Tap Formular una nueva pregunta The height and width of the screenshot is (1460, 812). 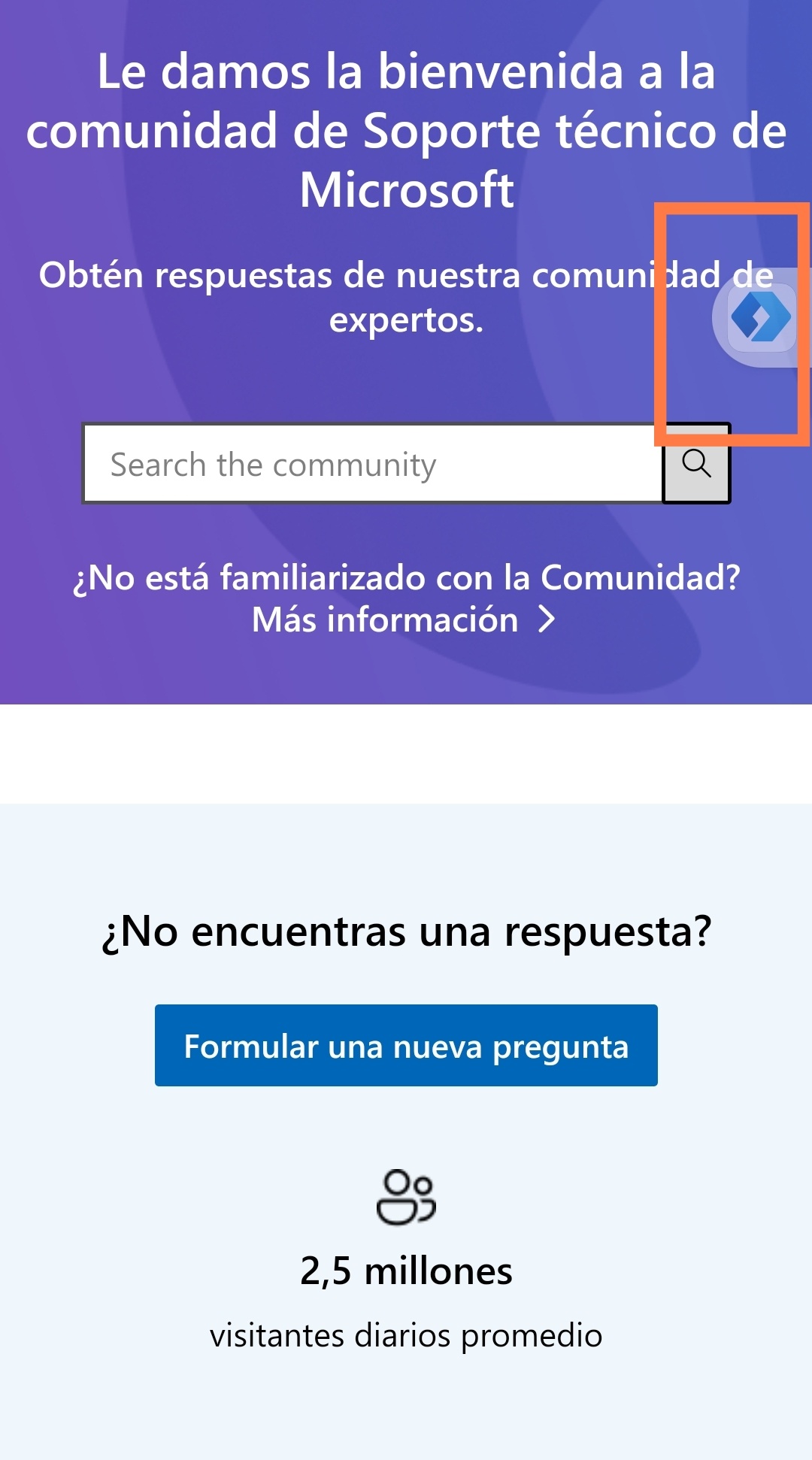coord(406,1046)
